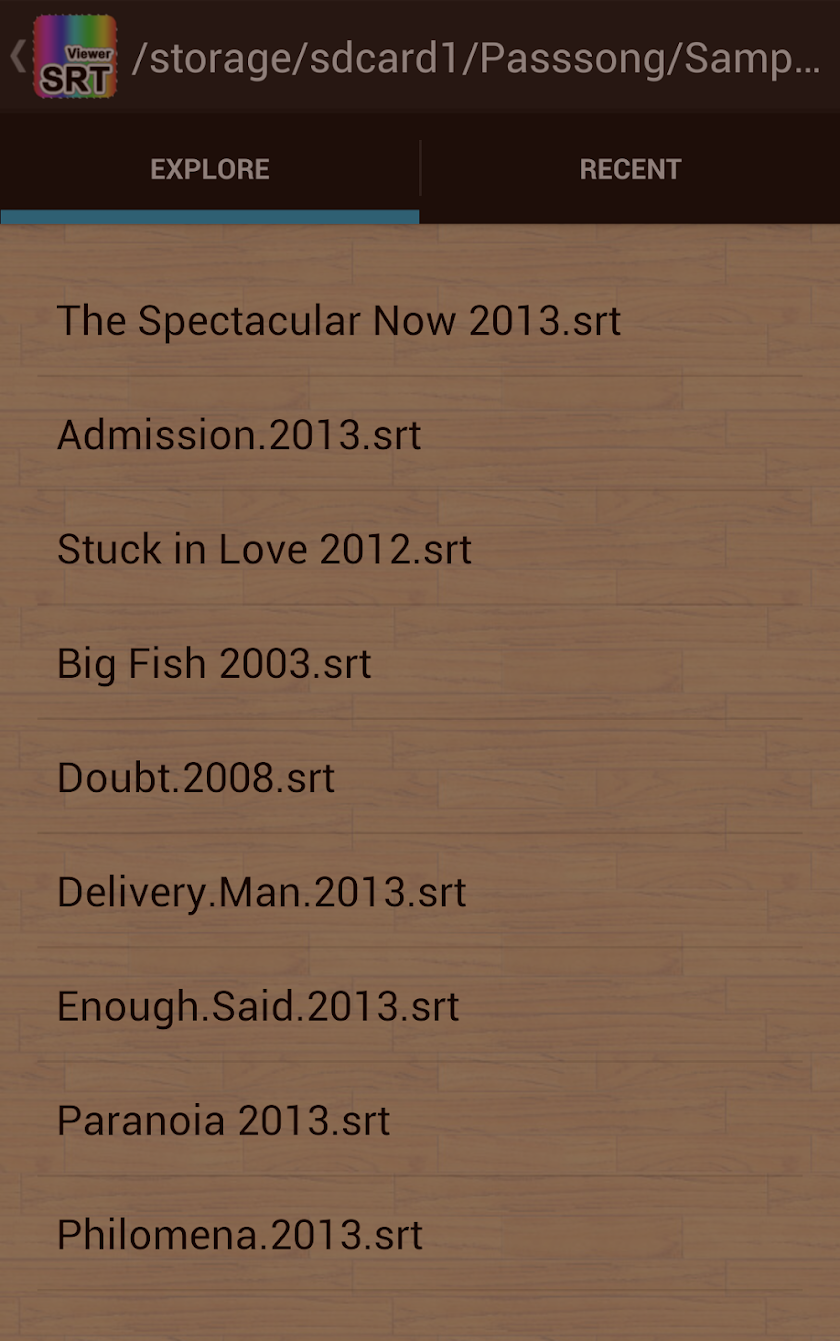The height and width of the screenshot is (1341, 840).
Task: Open Admission.2013.srt file
Action: tap(239, 435)
